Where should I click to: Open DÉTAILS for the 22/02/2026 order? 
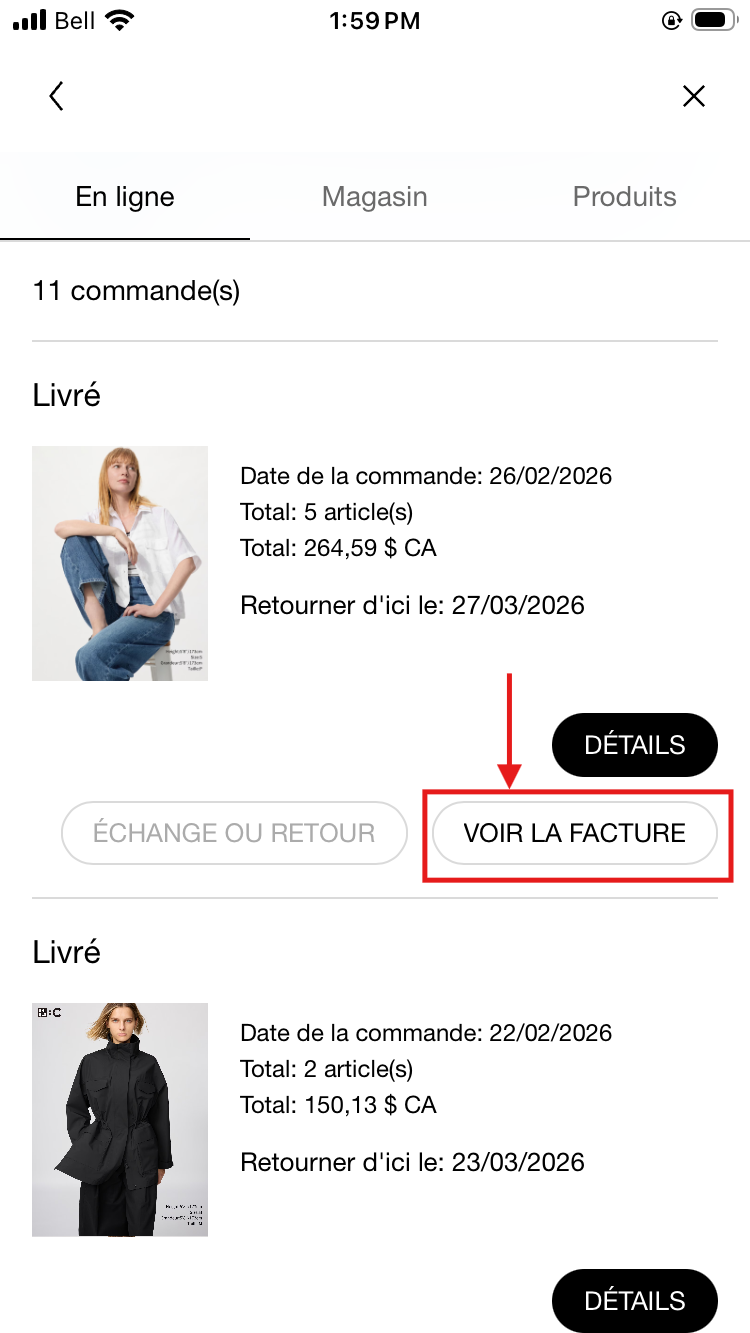click(x=634, y=1301)
